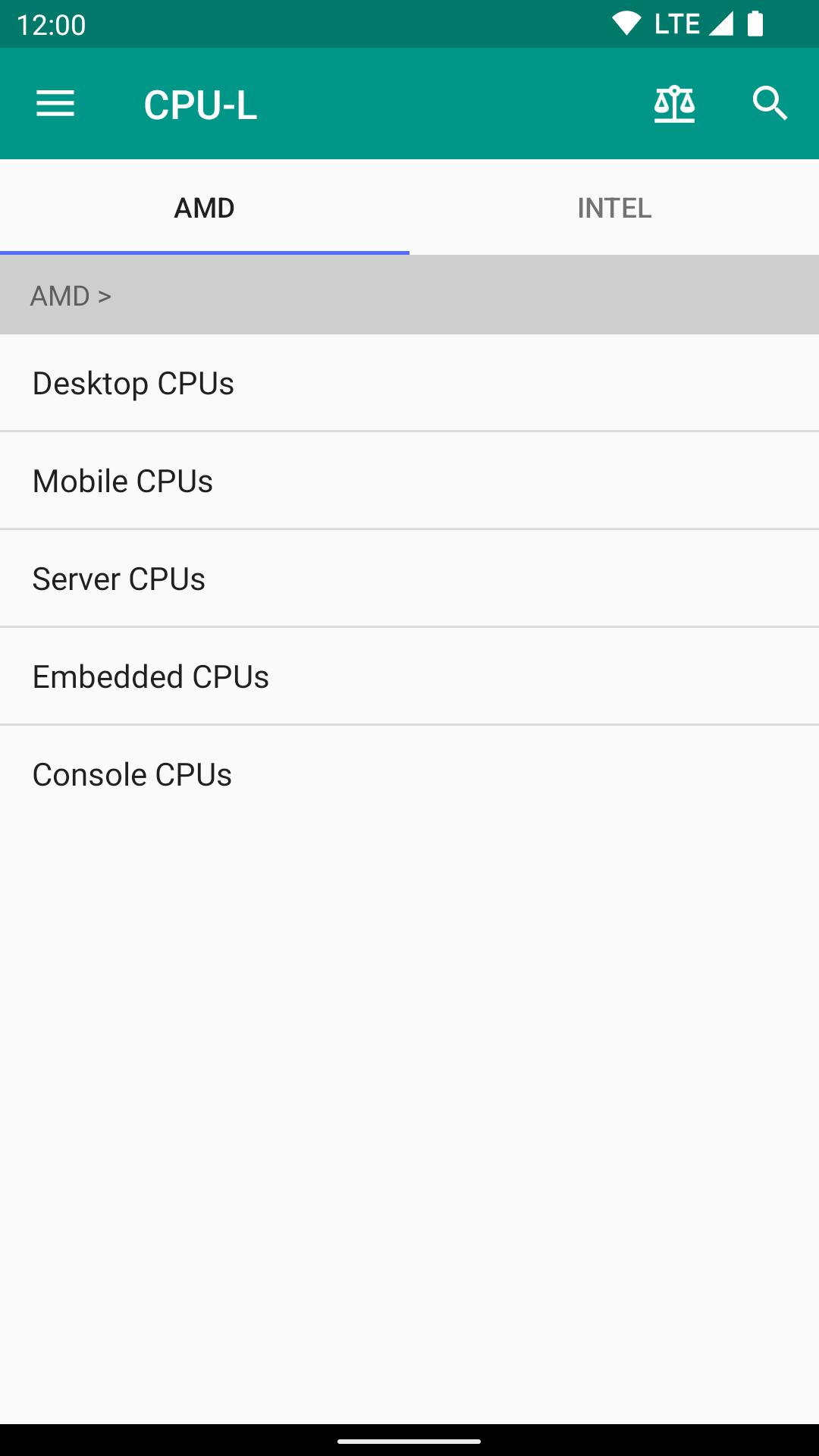Tap the search magnifier icon
Image resolution: width=819 pixels, height=1456 pixels.
[770, 104]
